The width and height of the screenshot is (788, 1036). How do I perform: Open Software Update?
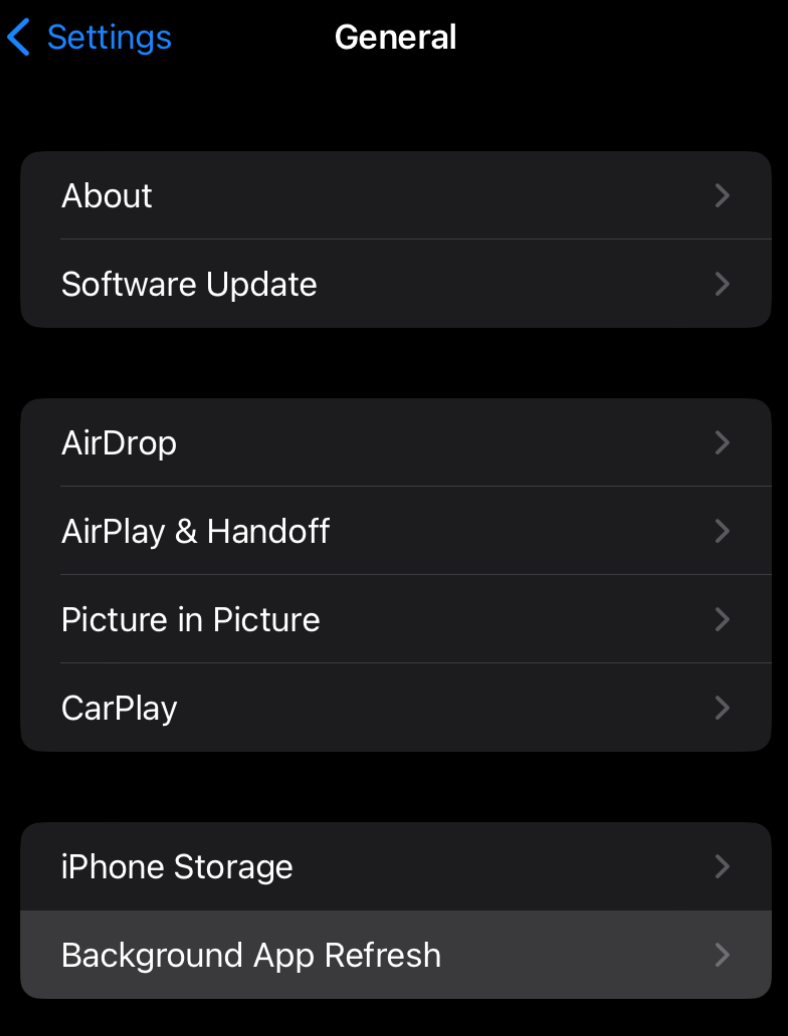coord(395,284)
